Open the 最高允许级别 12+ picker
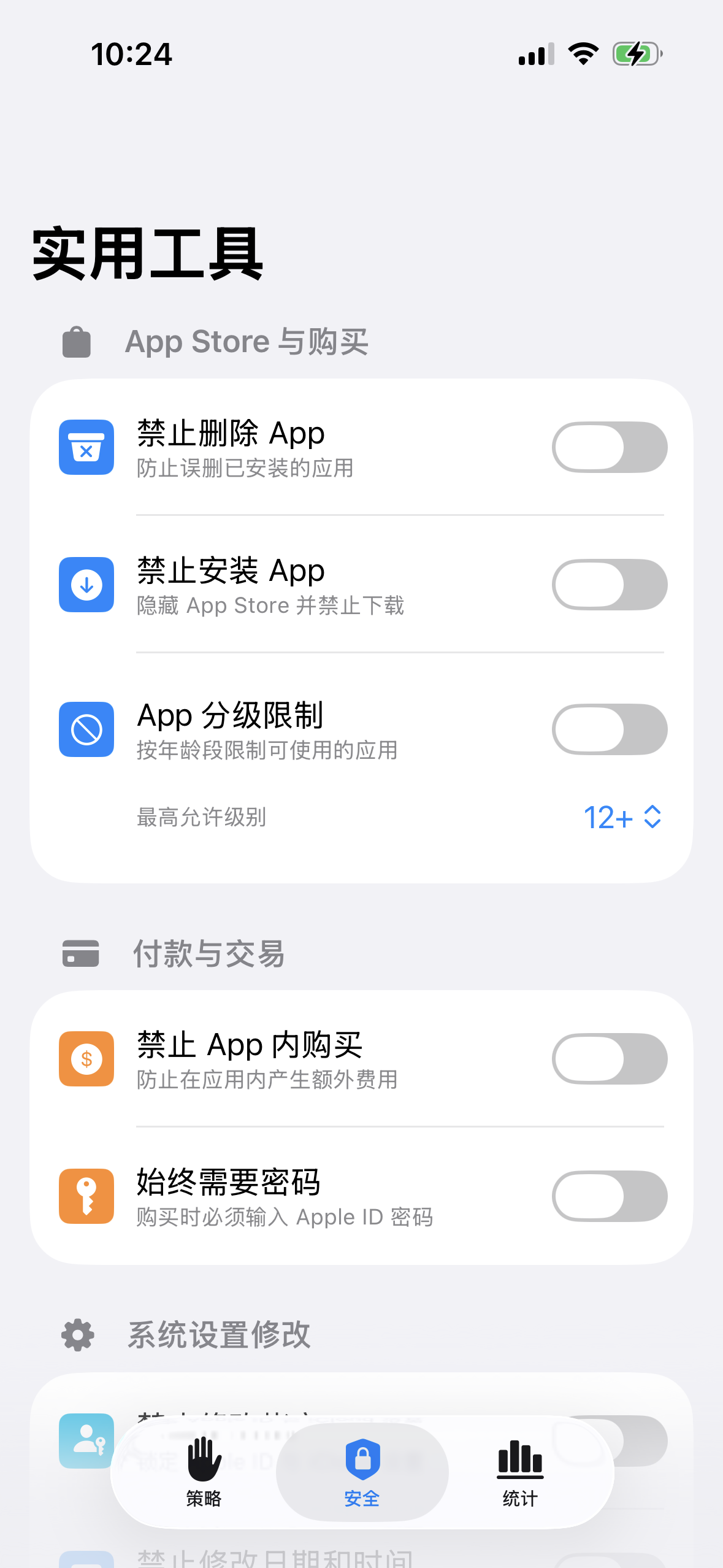The height and width of the screenshot is (1568, 723). pos(622,817)
